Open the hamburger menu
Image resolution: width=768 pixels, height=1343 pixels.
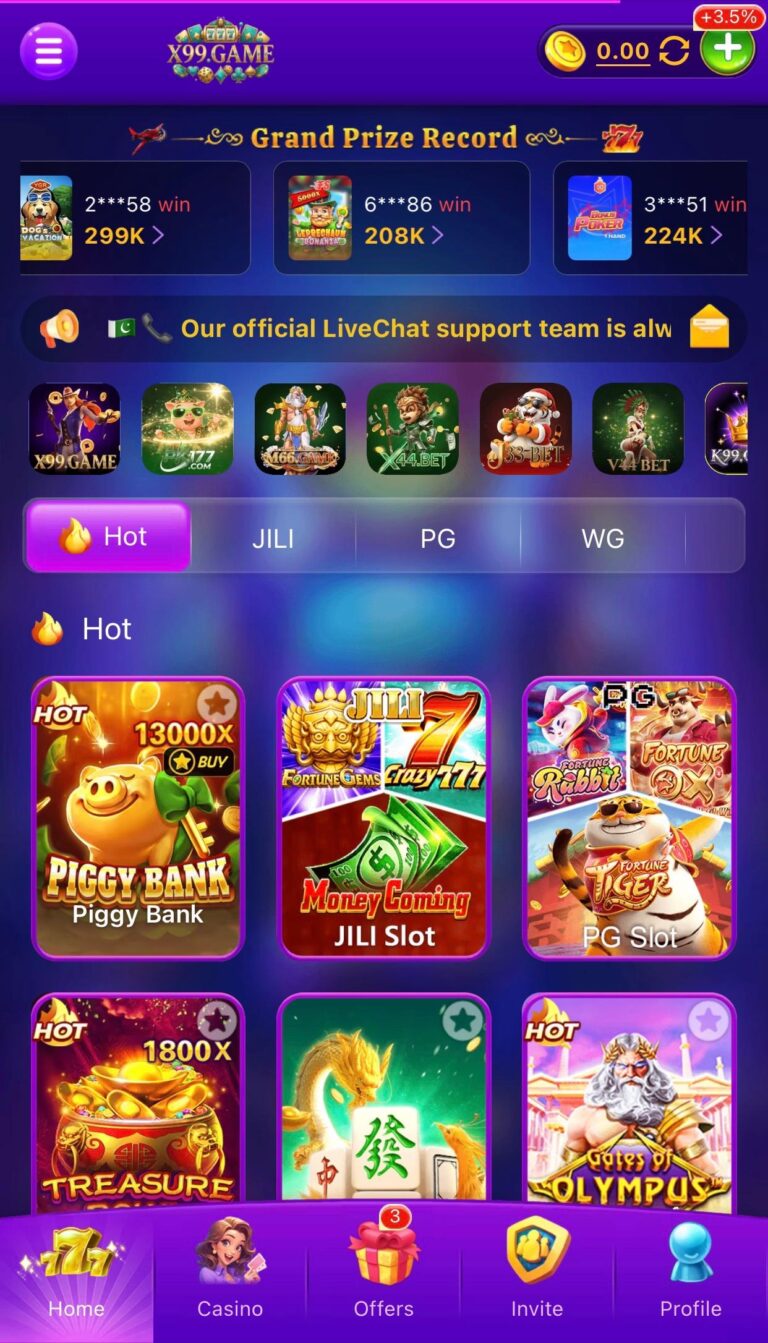point(48,51)
